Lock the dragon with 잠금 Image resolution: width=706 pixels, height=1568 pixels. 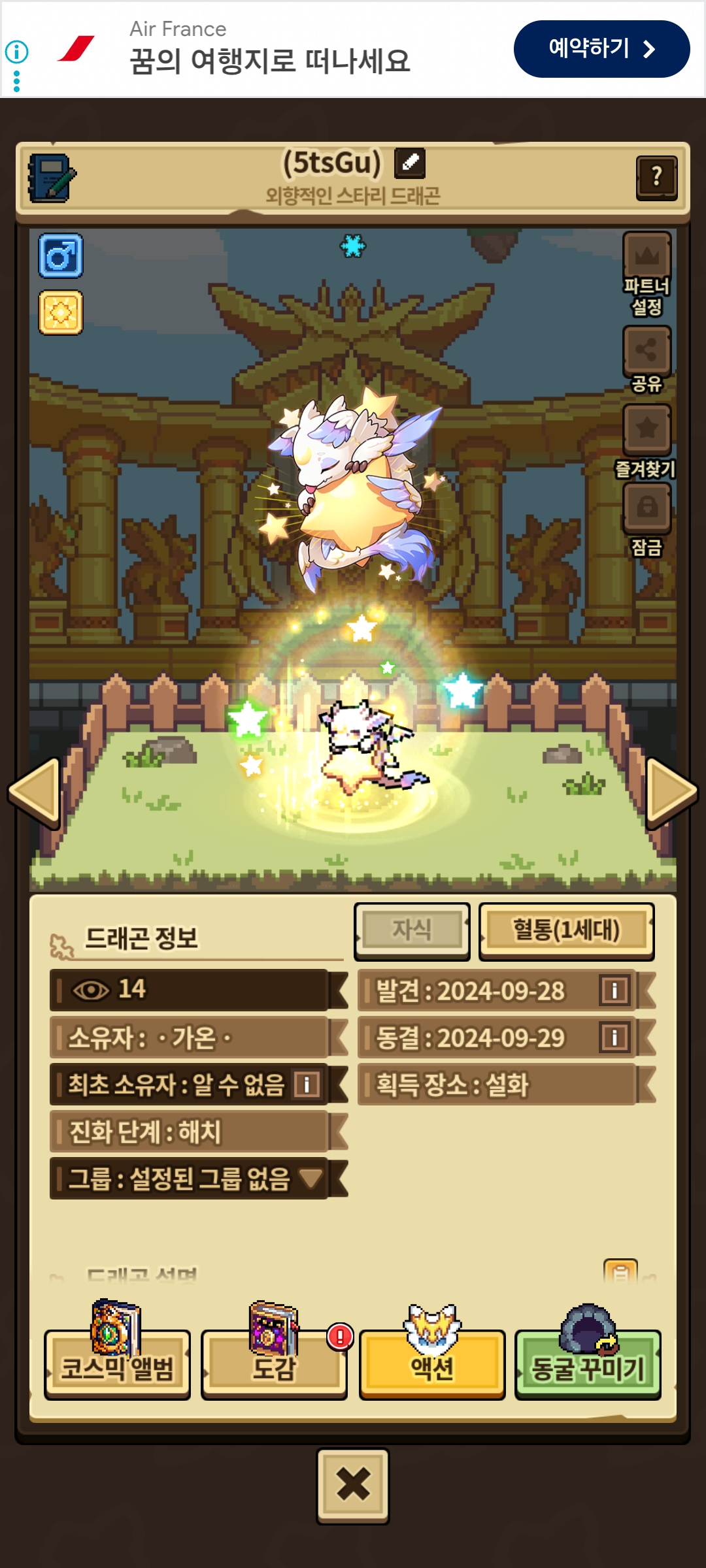647,508
